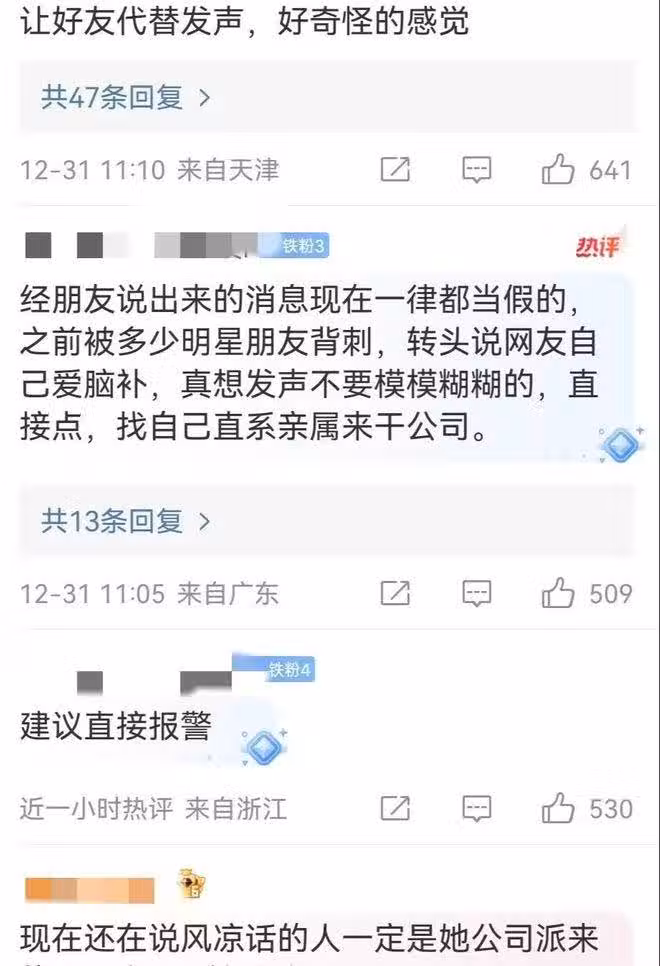Expand the 共47条回复 replies
Image resolution: width=660 pixels, height=966 pixels.
126,97
